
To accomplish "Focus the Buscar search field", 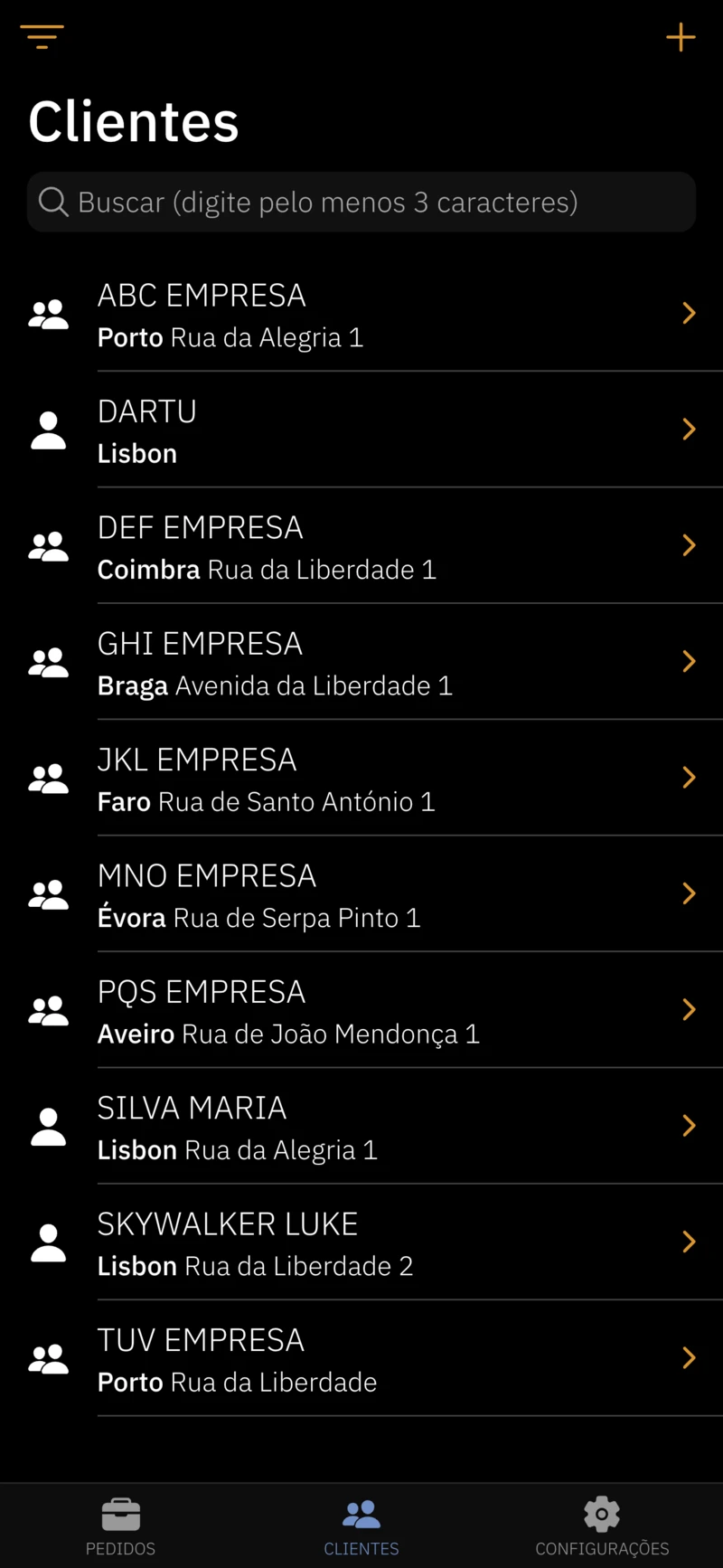I will point(361,202).
